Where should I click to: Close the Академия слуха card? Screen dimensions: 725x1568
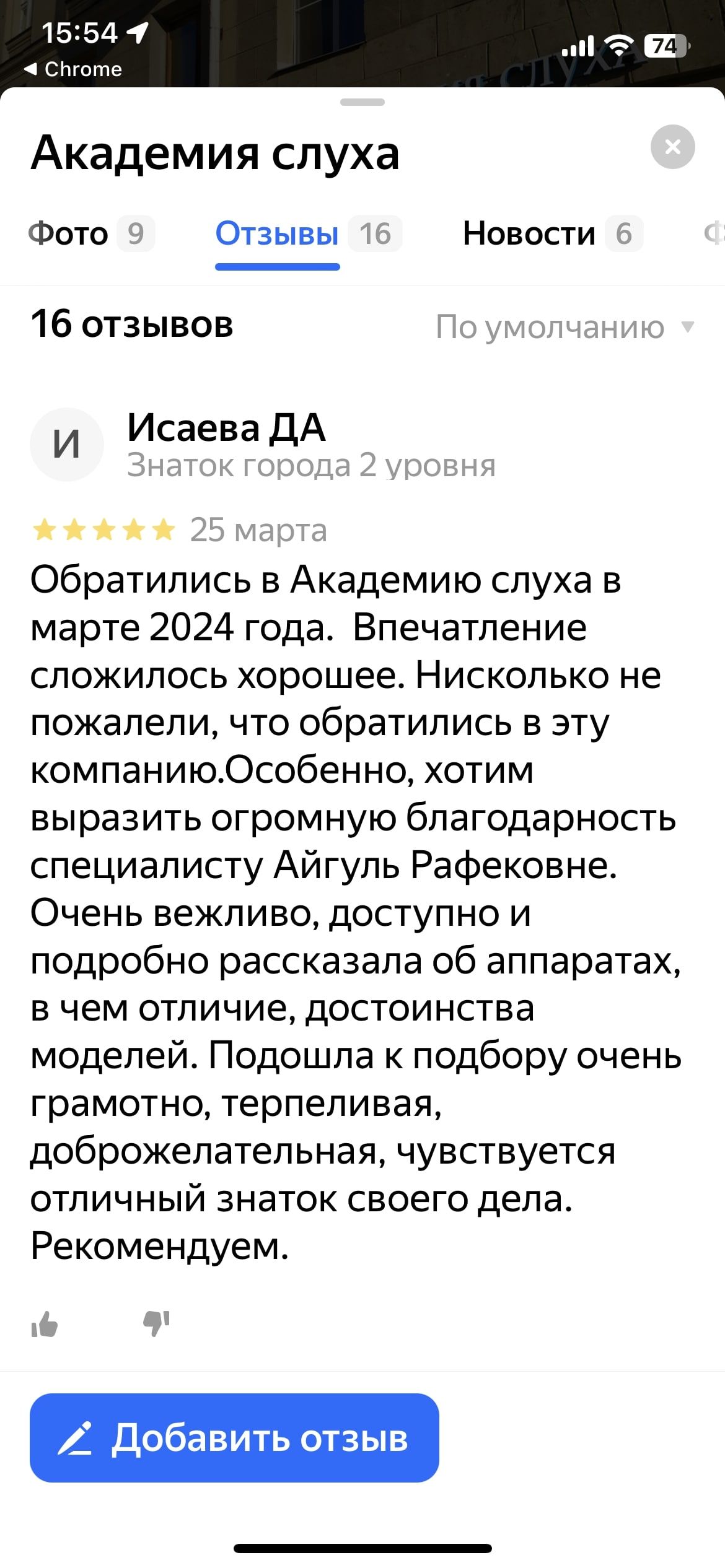tap(672, 147)
